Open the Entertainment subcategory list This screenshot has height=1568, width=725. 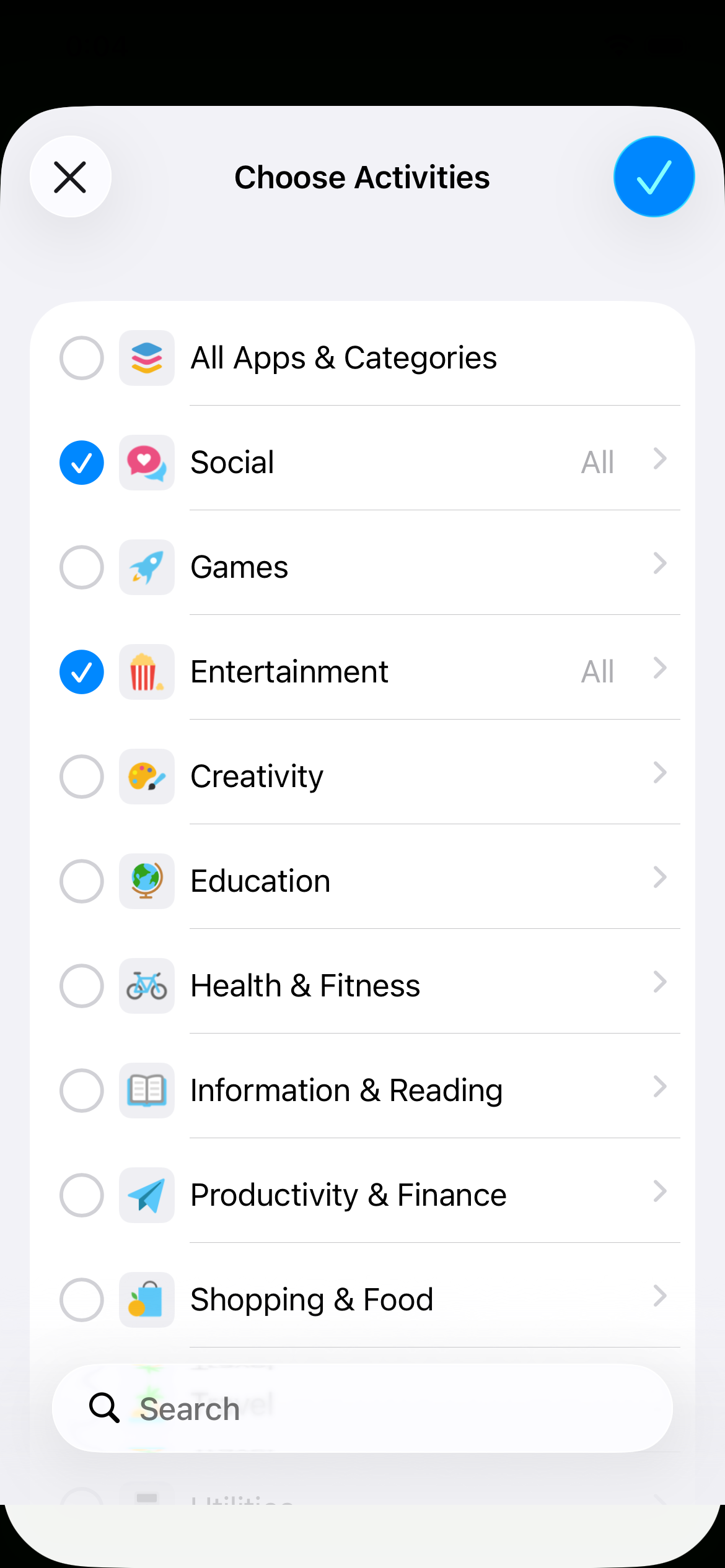659,669
